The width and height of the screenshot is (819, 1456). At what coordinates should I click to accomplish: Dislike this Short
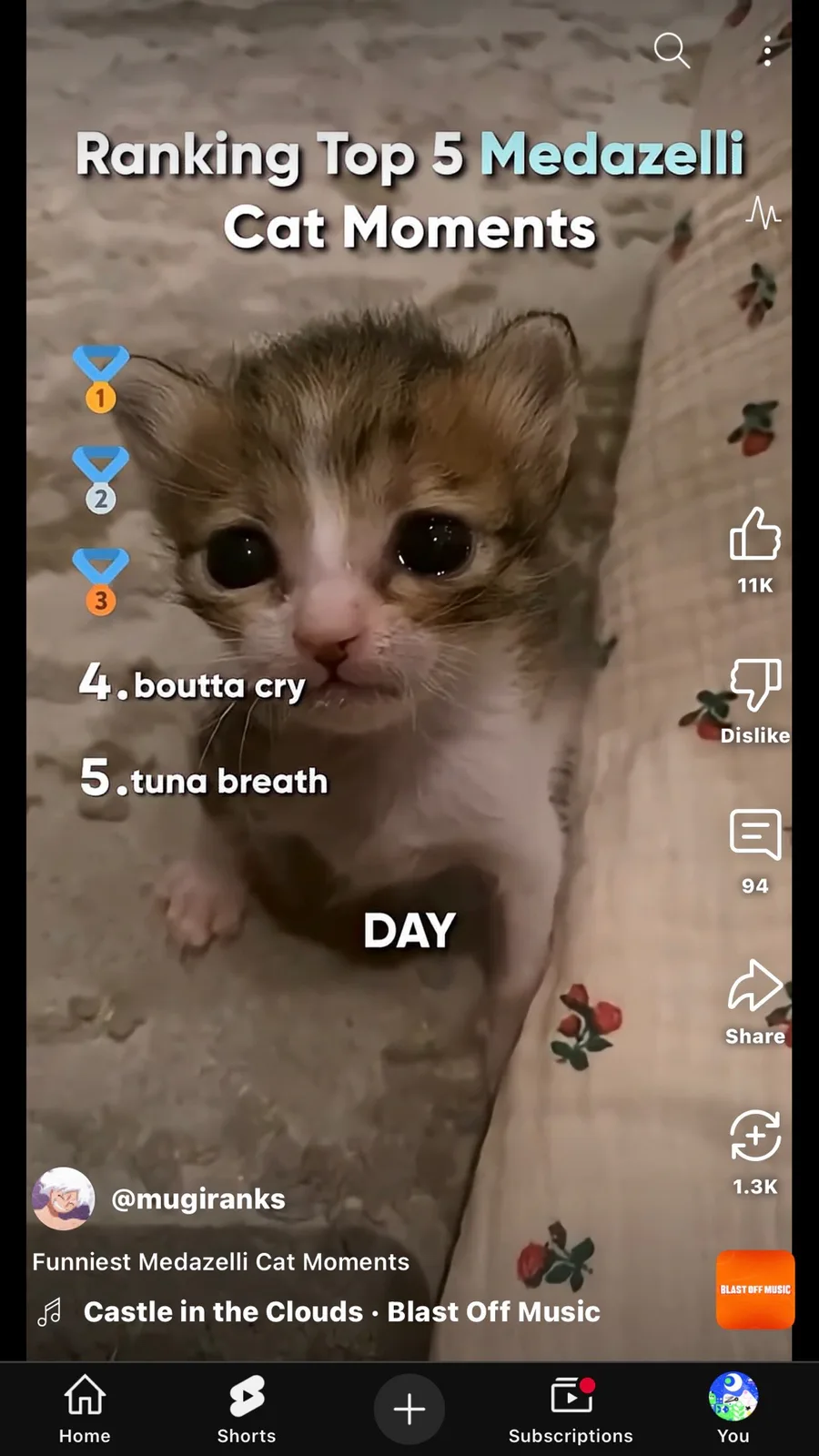755,684
